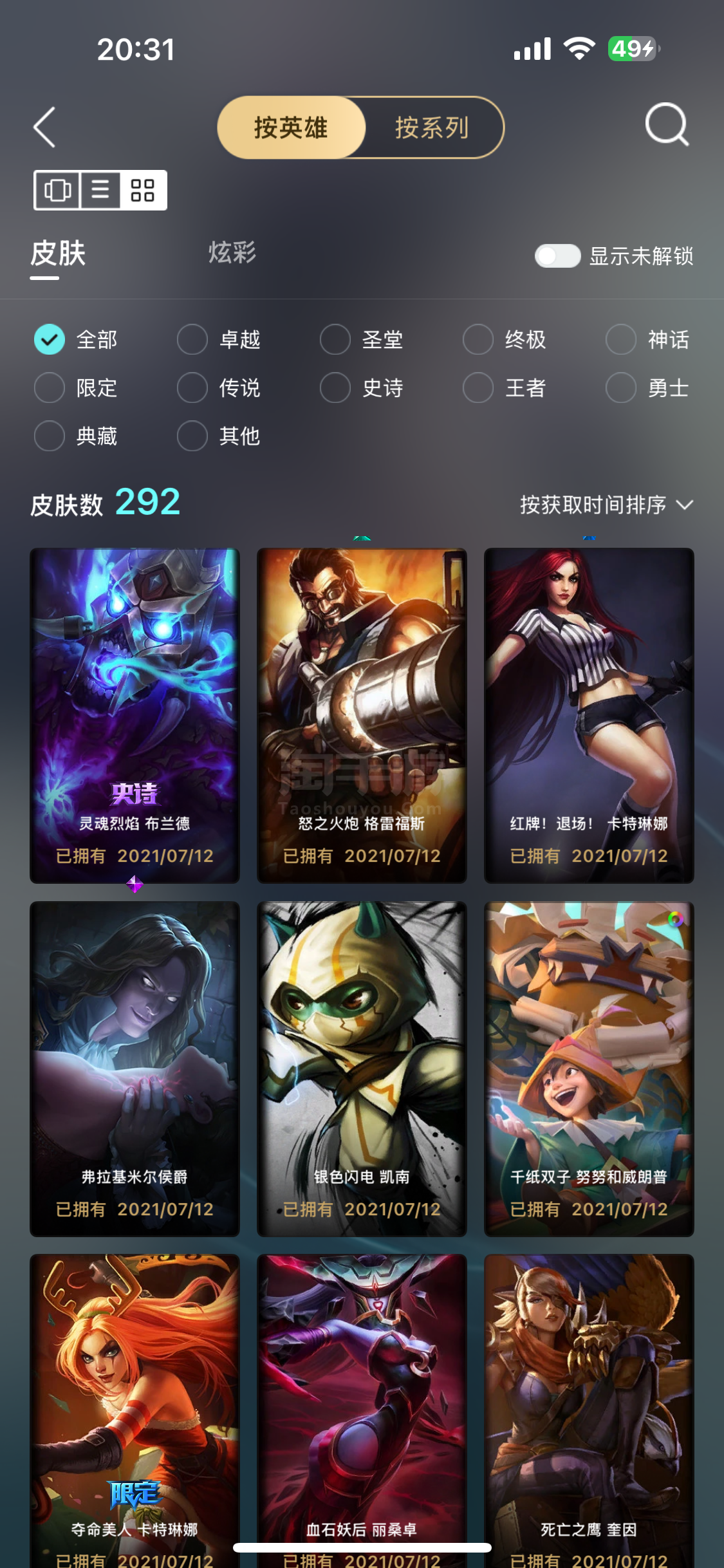Expand the 按获取时间排序 sort dropdown

coord(606,505)
